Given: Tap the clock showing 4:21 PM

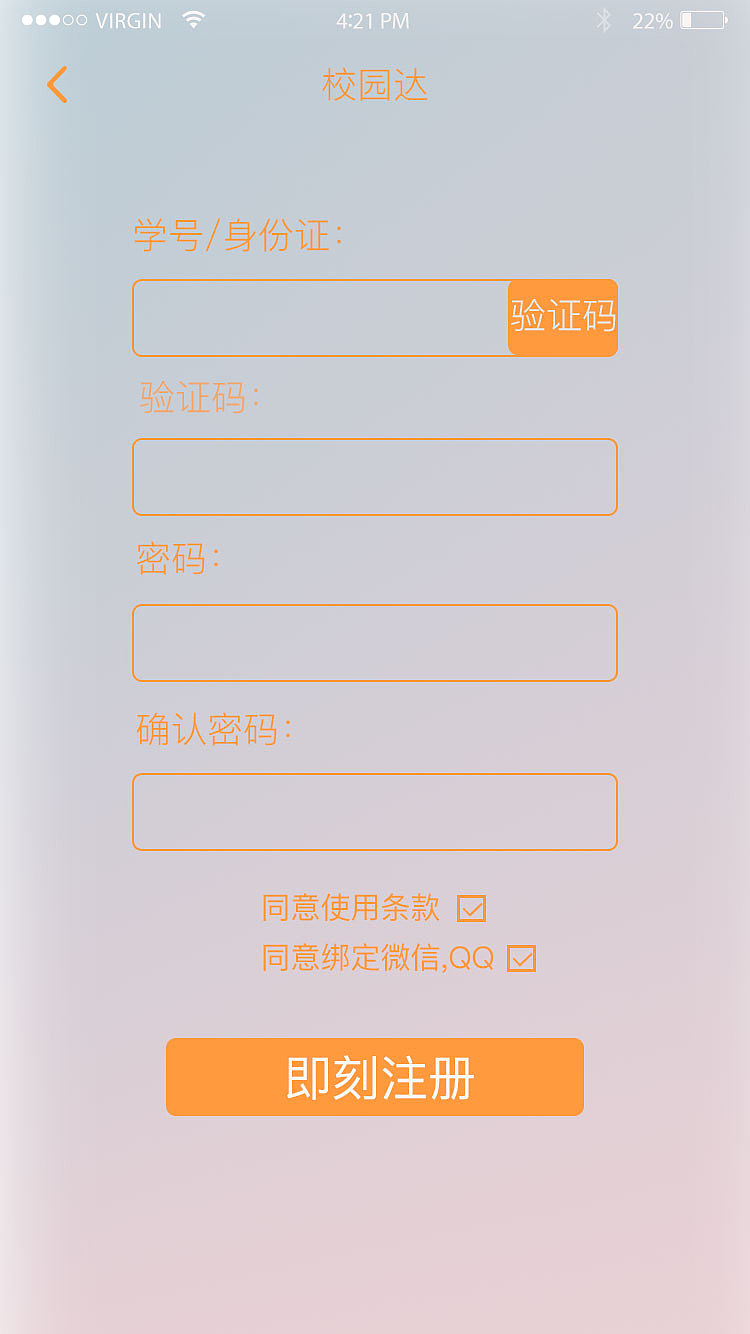Looking at the screenshot, I should point(374,19).
